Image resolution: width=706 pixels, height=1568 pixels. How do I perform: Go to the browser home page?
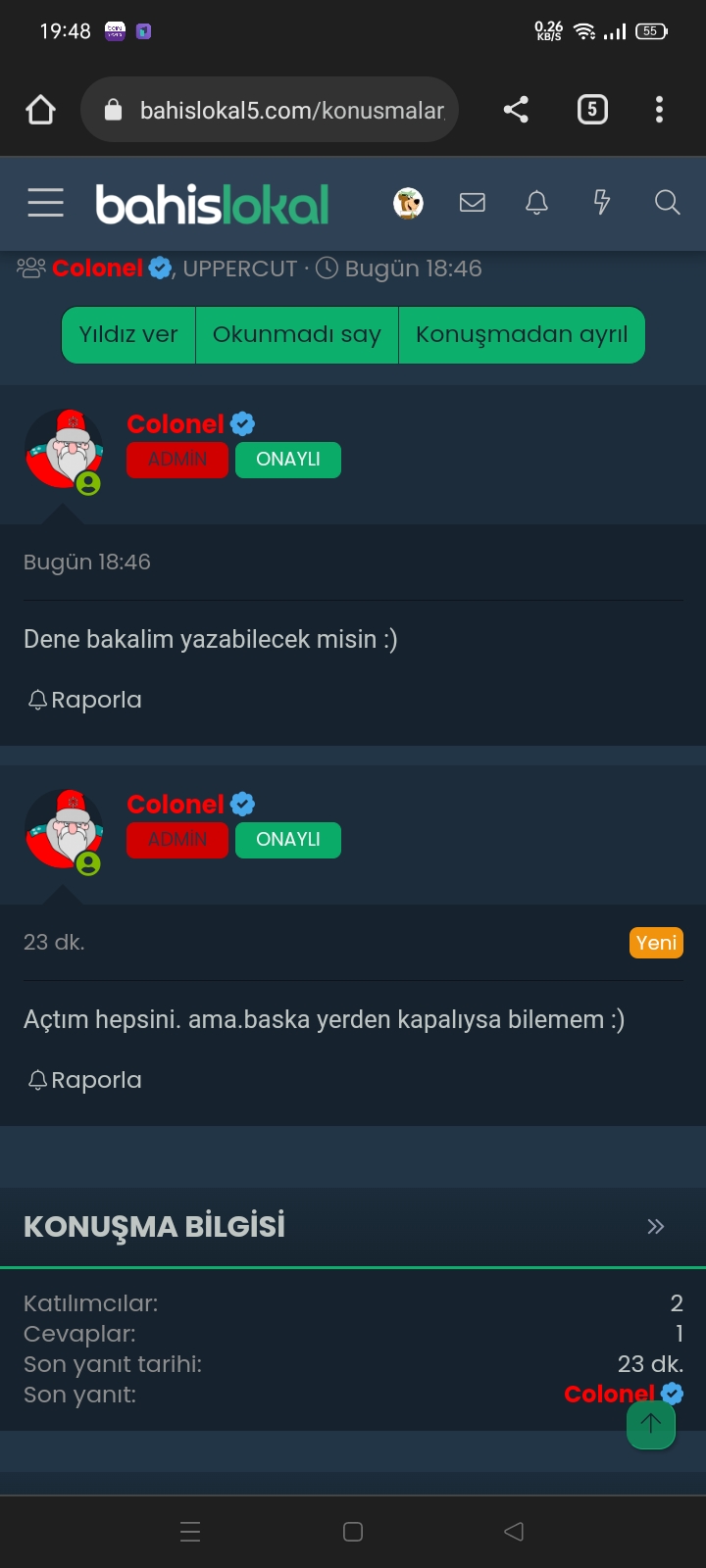tap(40, 110)
